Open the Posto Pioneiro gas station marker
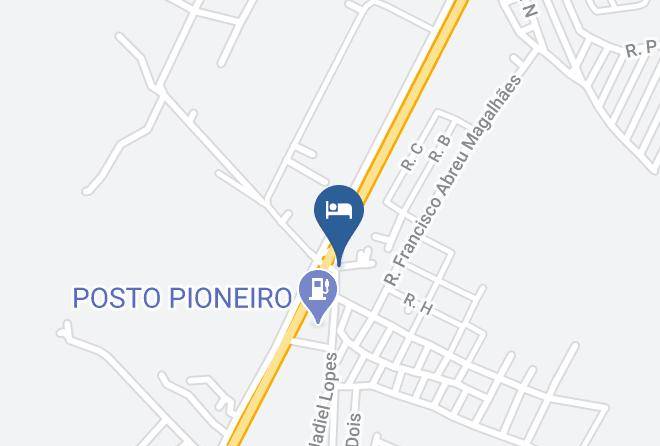Image resolution: width=660 pixels, height=446 pixels. [x=319, y=291]
